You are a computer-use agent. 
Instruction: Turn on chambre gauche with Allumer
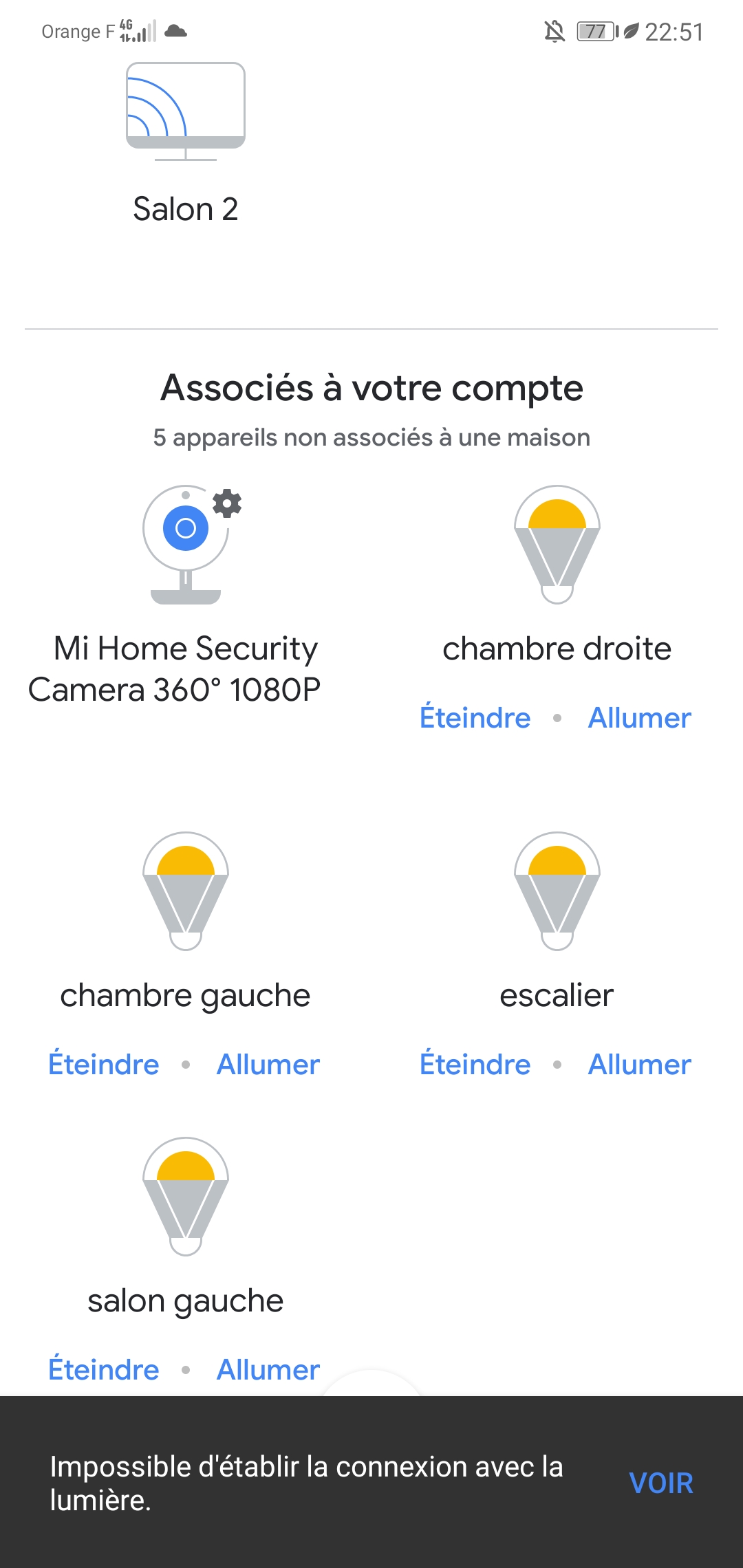(x=268, y=1064)
